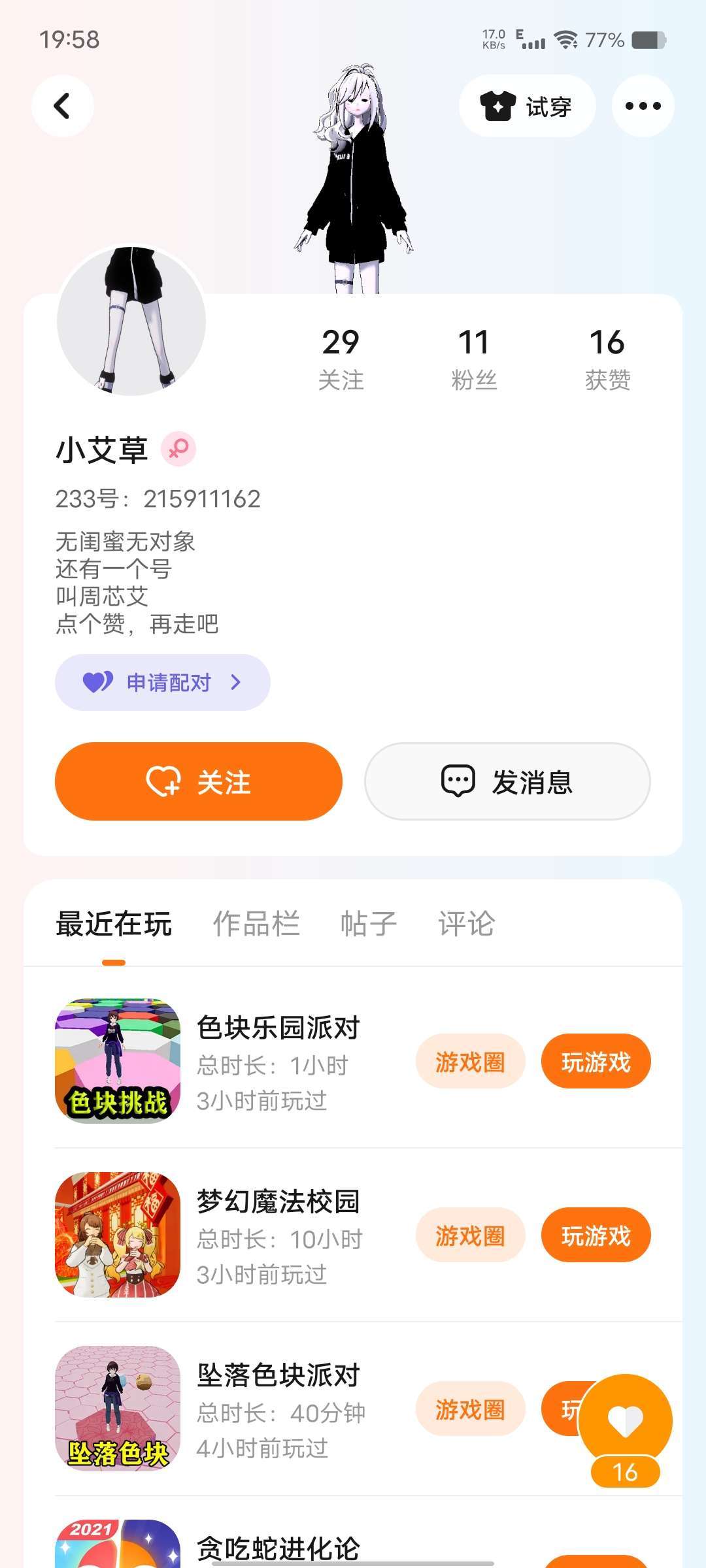The width and height of the screenshot is (706, 1568).
Task: Play 梦幻魔法校园 with 玩游戏 button
Action: coord(596,1235)
